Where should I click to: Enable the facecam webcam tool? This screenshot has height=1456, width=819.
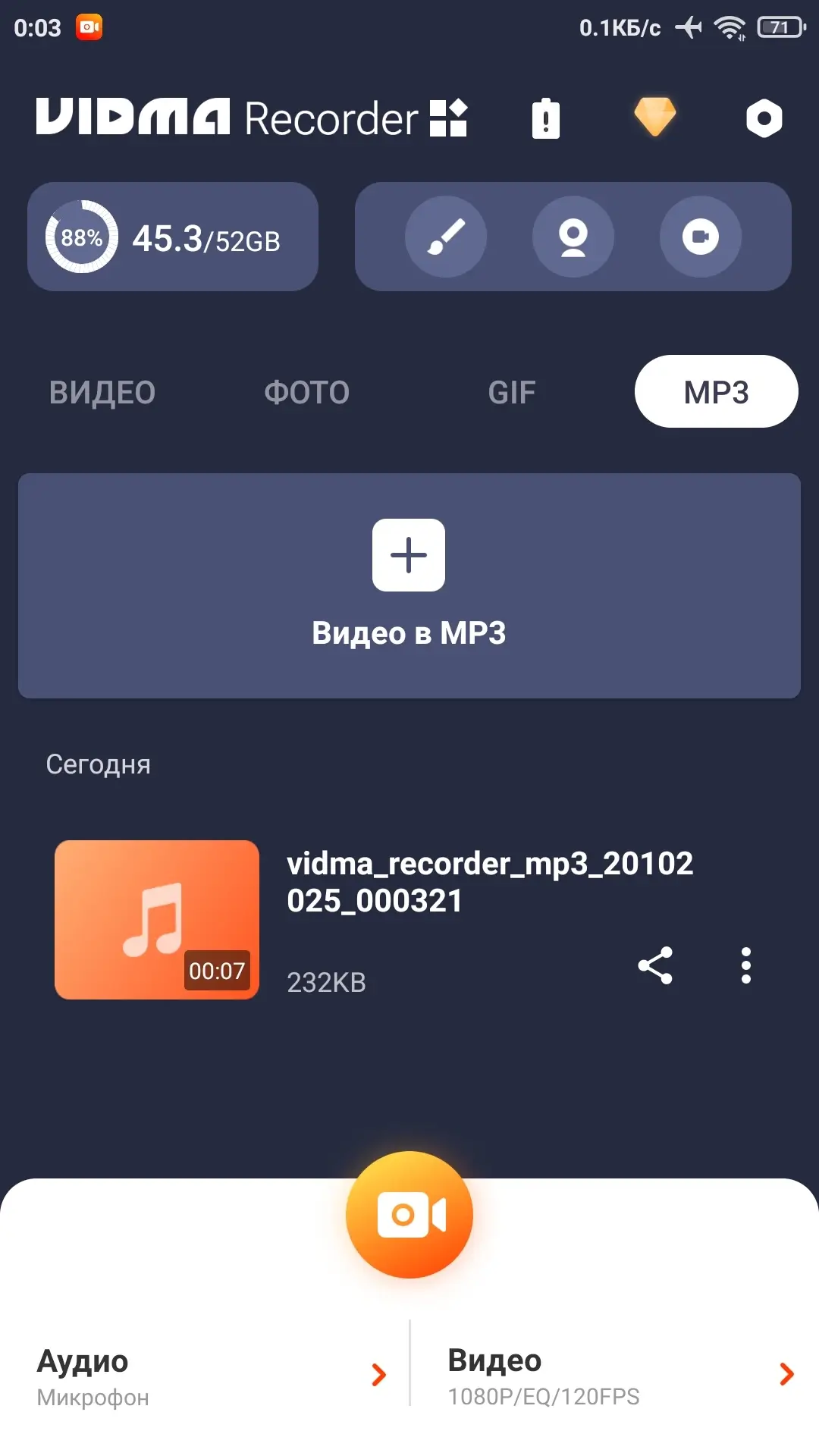[x=573, y=237]
